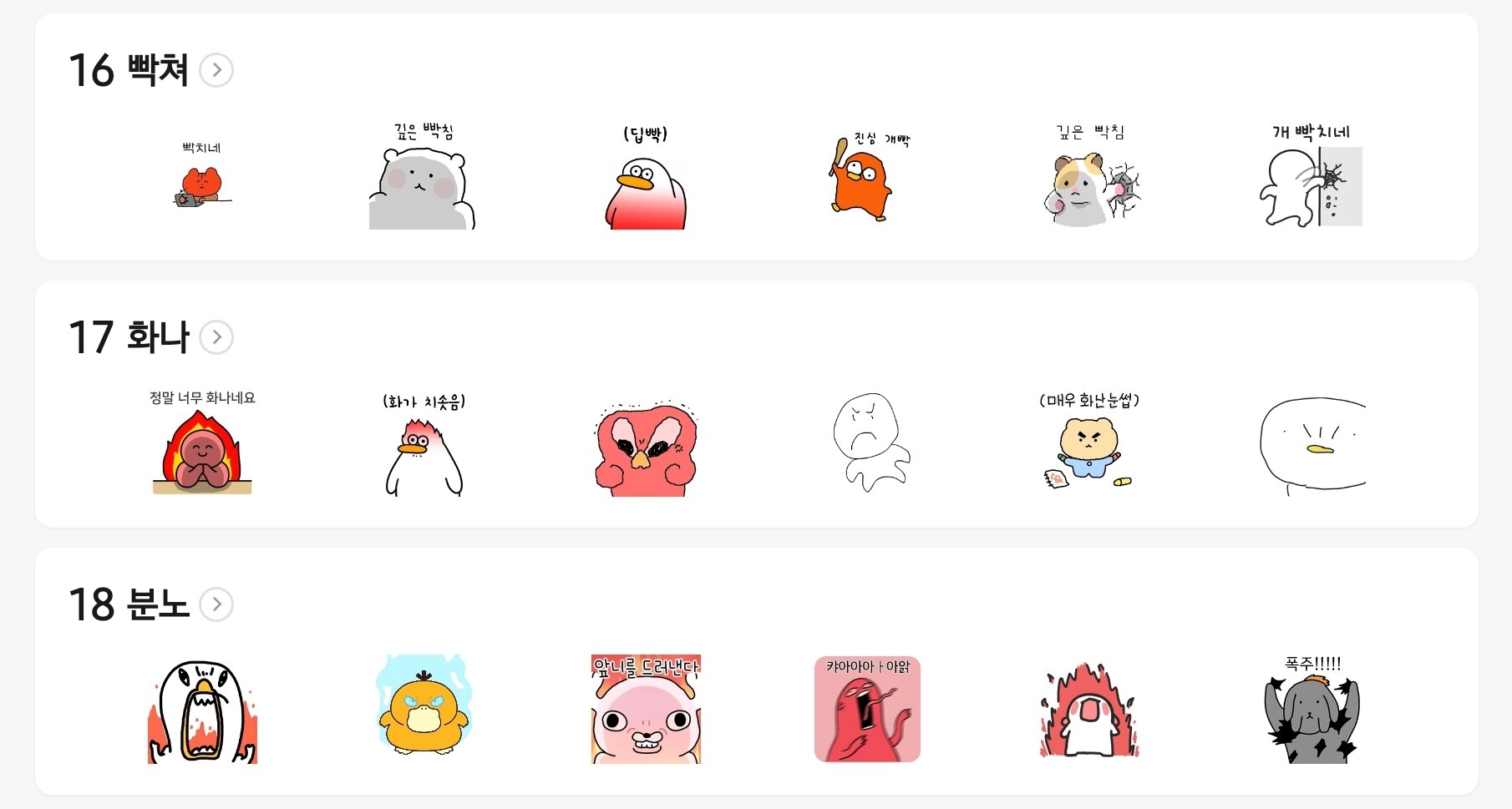Open the chevron next to 18 분노

(216, 604)
